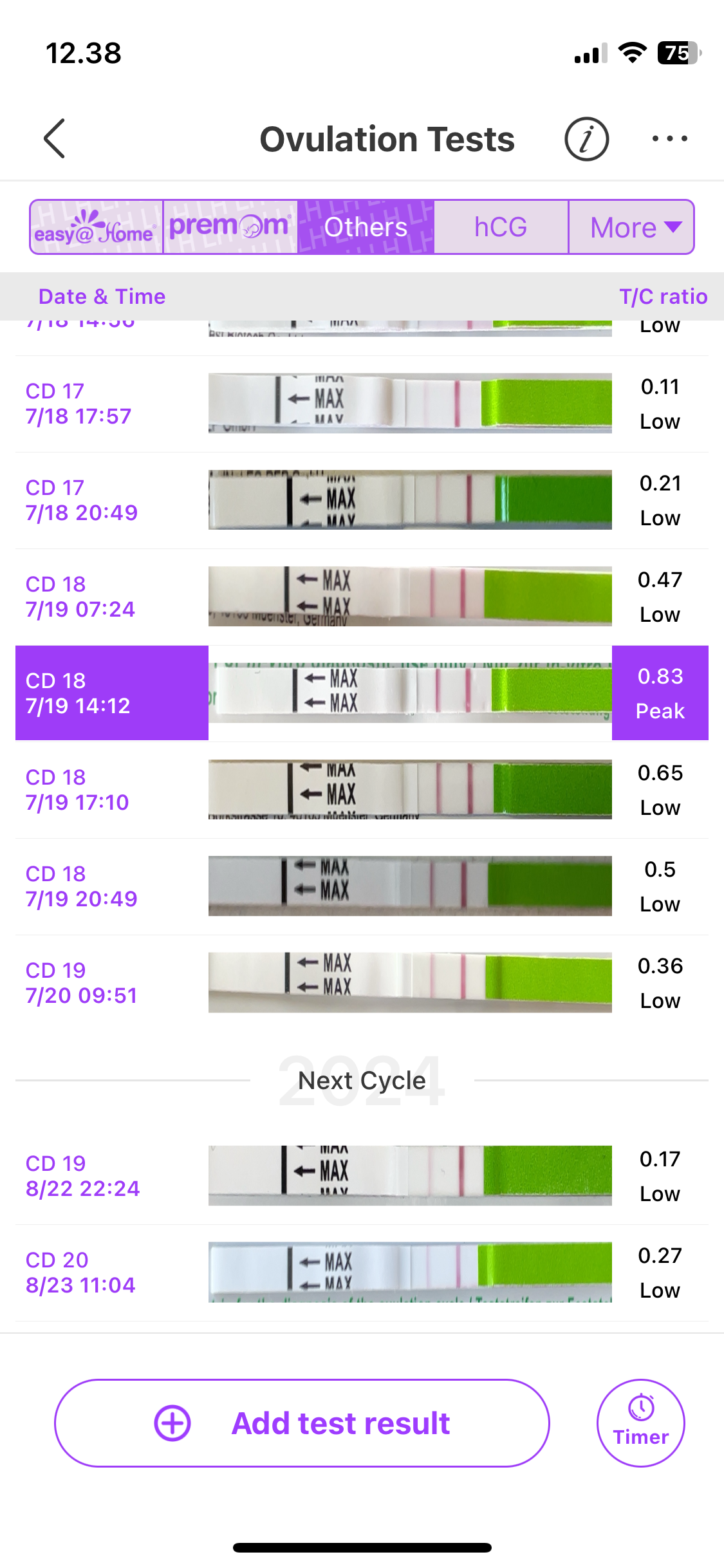Open the 7/19 20:49 test entry
This screenshot has height=1568, width=724.
pyautogui.click(x=360, y=886)
